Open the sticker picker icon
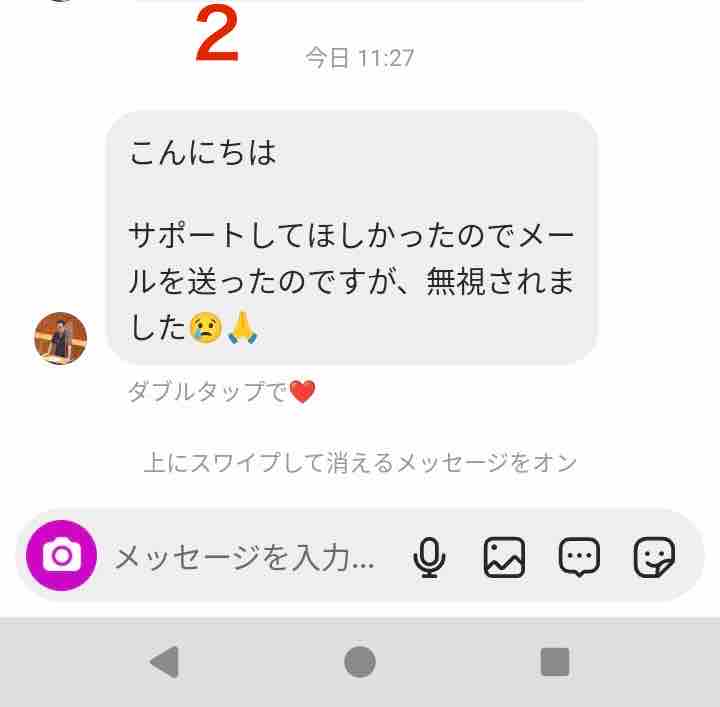This screenshot has height=707, width=720. (x=654, y=557)
